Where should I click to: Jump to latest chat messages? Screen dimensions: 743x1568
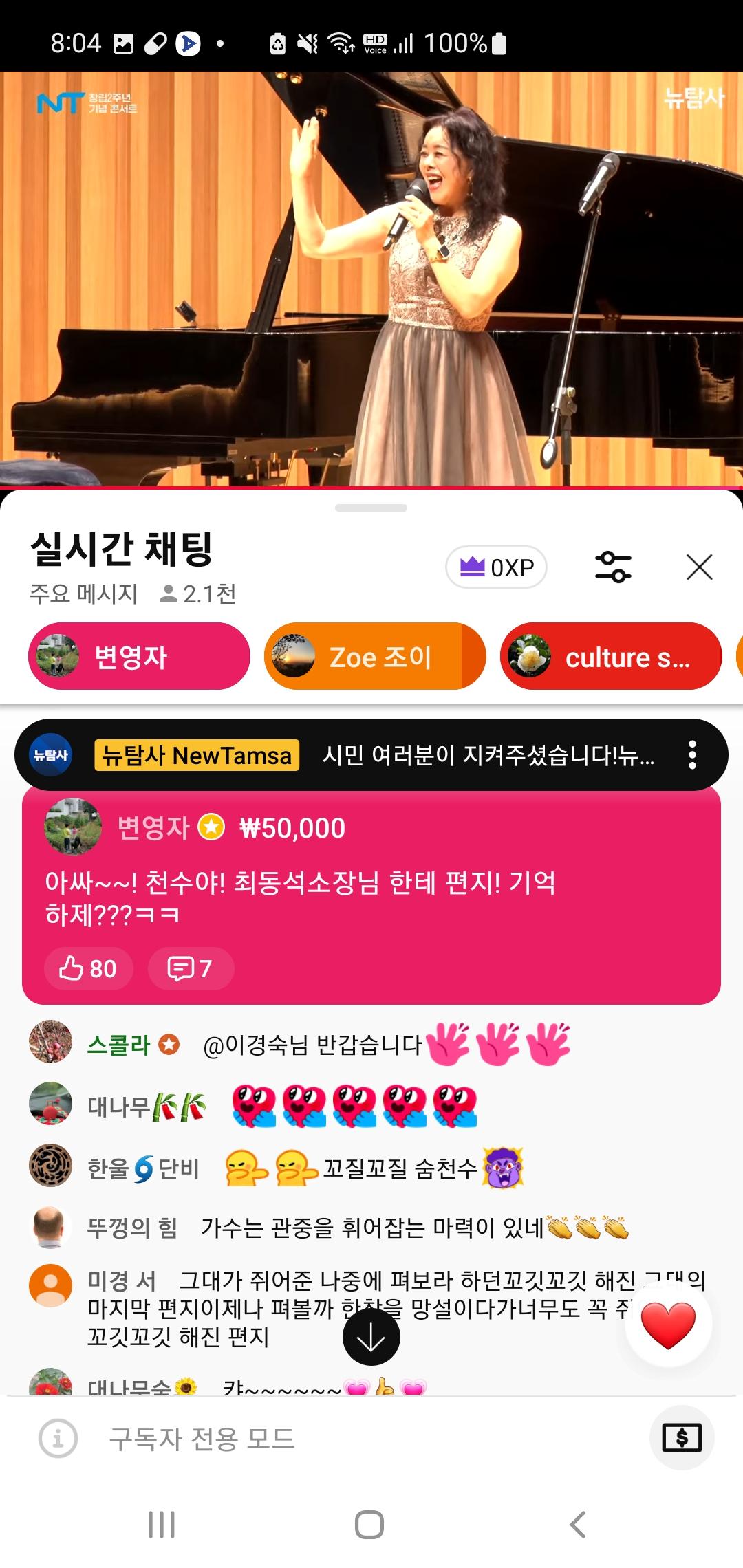click(x=371, y=1337)
